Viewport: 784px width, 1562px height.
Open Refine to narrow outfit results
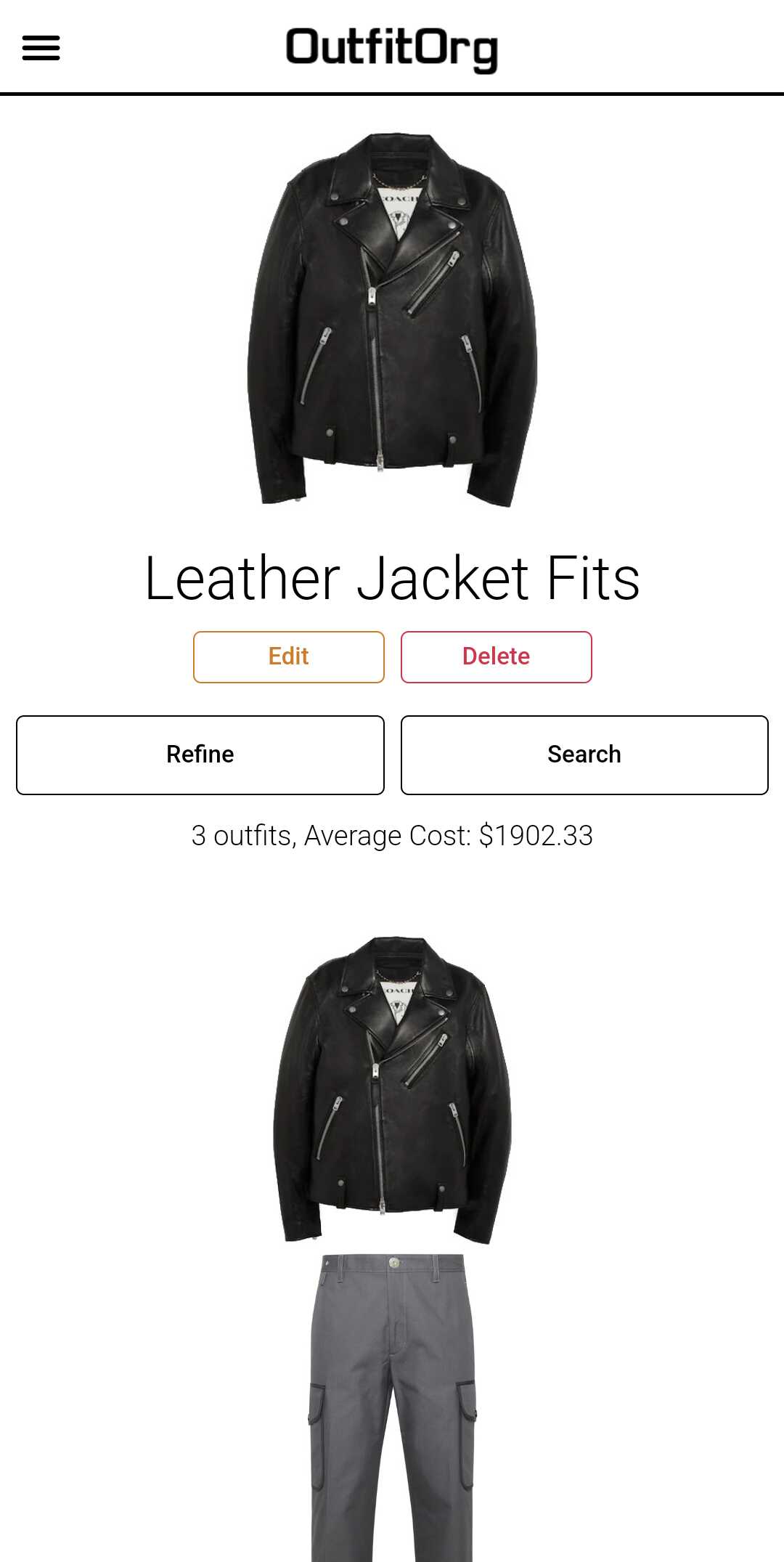(x=200, y=754)
